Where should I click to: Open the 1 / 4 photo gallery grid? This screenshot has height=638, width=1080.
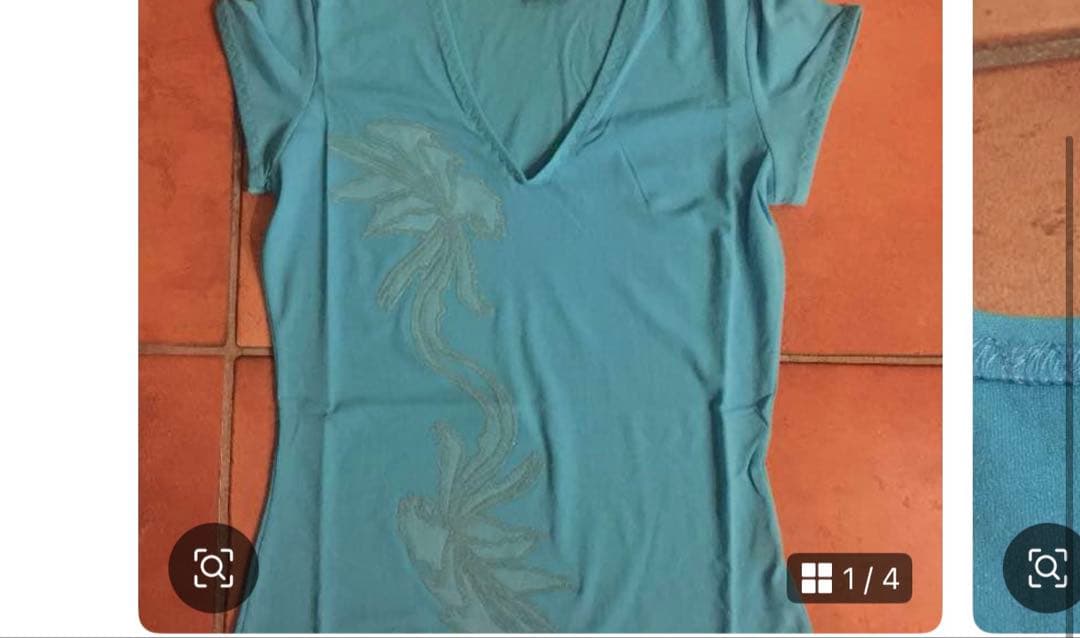pos(849,578)
